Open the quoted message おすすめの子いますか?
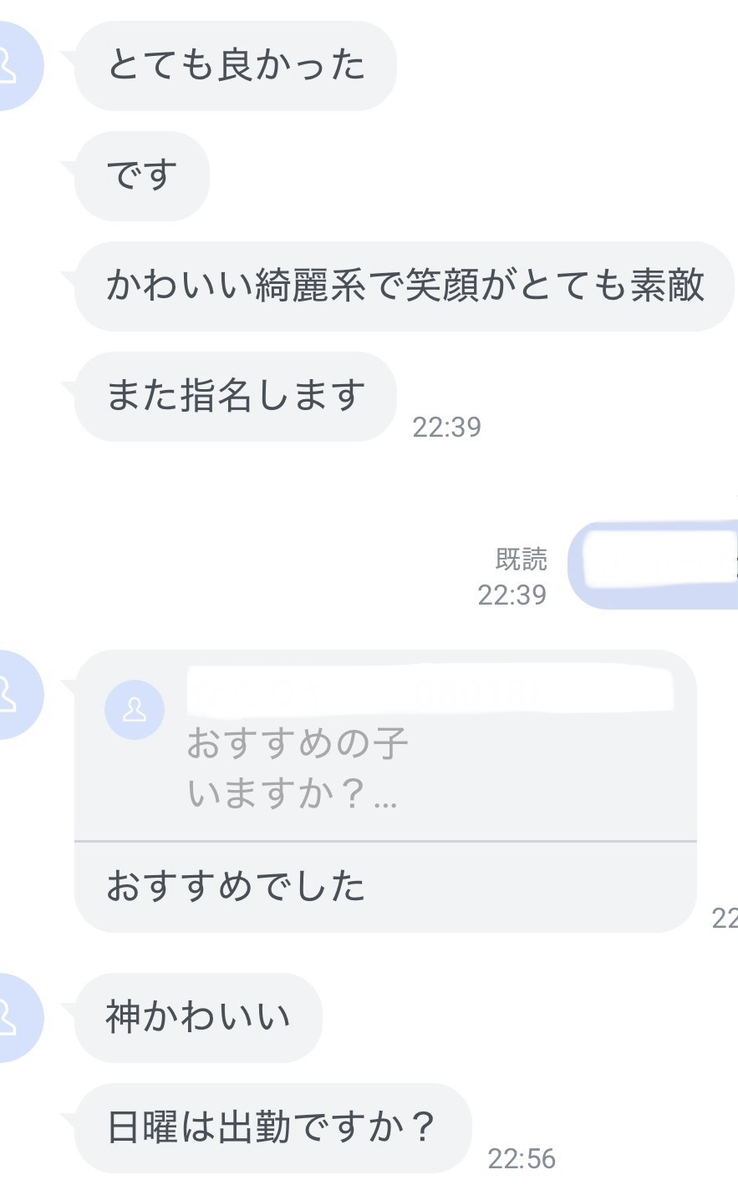This screenshot has width=738, height=1200. pos(386,745)
